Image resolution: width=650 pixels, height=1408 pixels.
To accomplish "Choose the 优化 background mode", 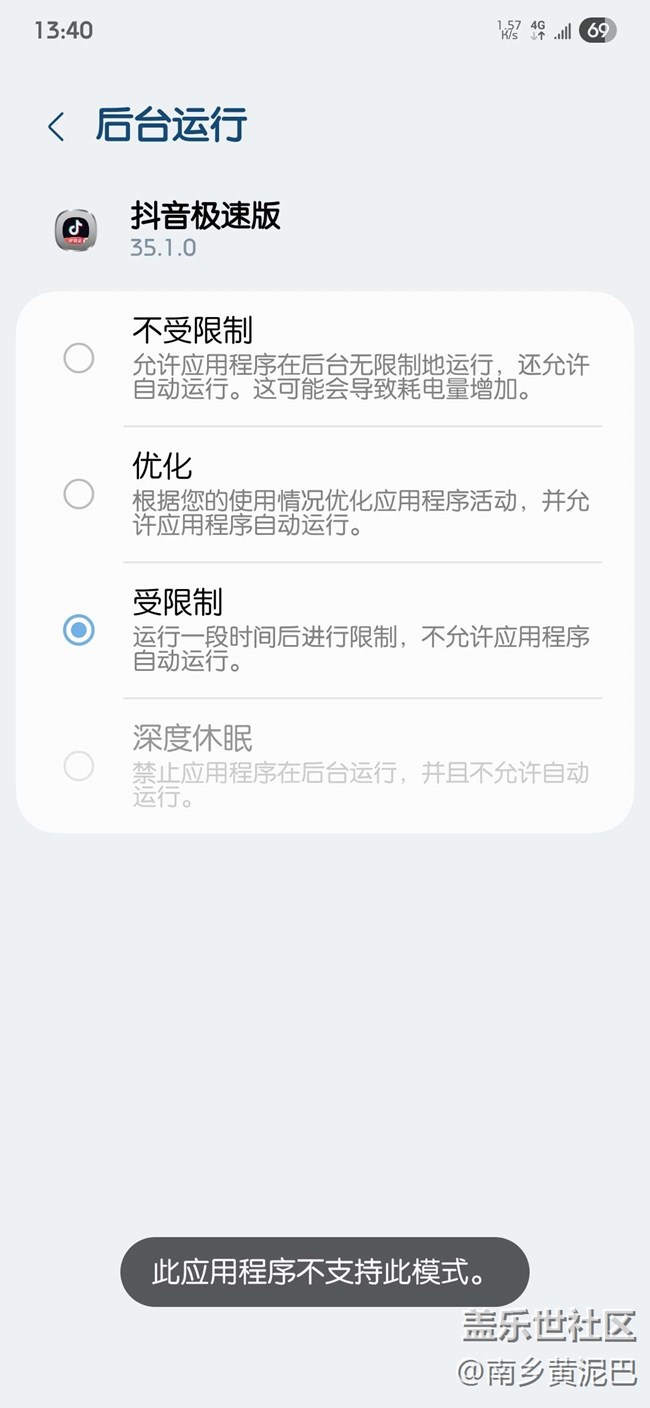I will pos(325,494).
